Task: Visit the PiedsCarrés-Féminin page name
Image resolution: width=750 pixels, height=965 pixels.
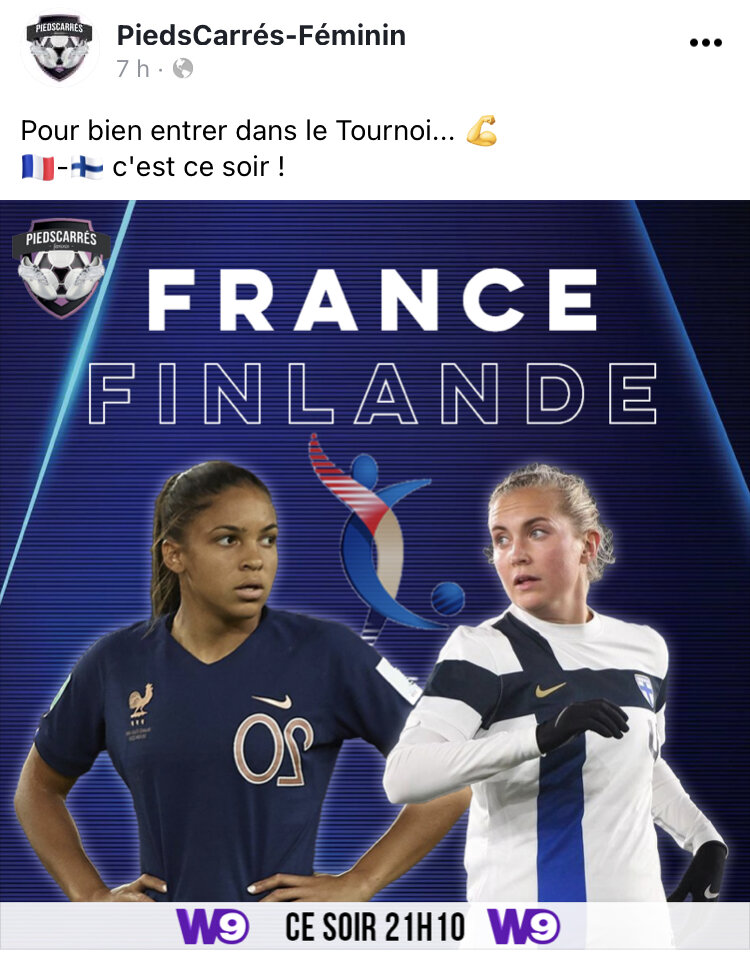Action: point(261,36)
